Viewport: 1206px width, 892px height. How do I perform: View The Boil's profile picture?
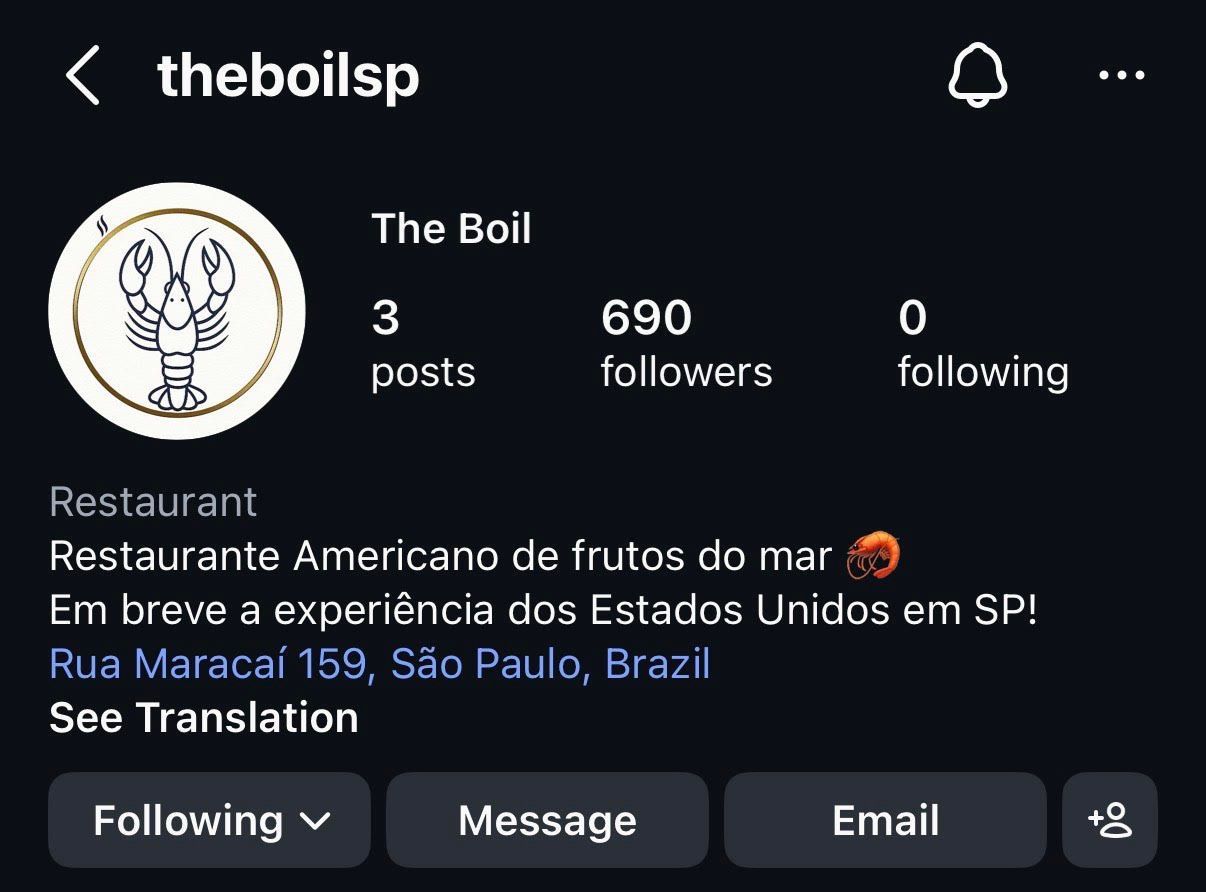pos(177,311)
